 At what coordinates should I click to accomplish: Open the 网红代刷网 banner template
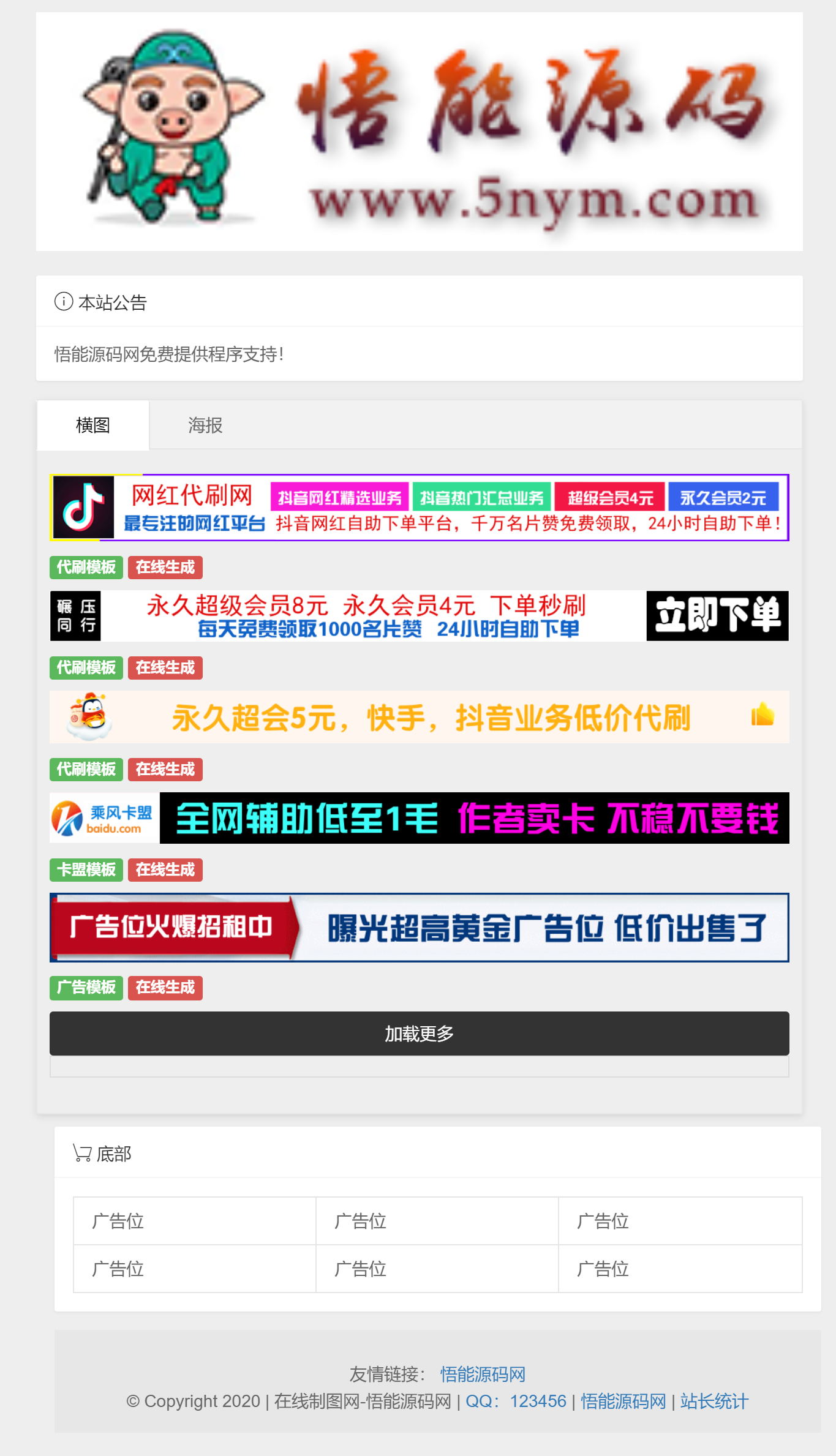pyautogui.click(x=420, y=508)
